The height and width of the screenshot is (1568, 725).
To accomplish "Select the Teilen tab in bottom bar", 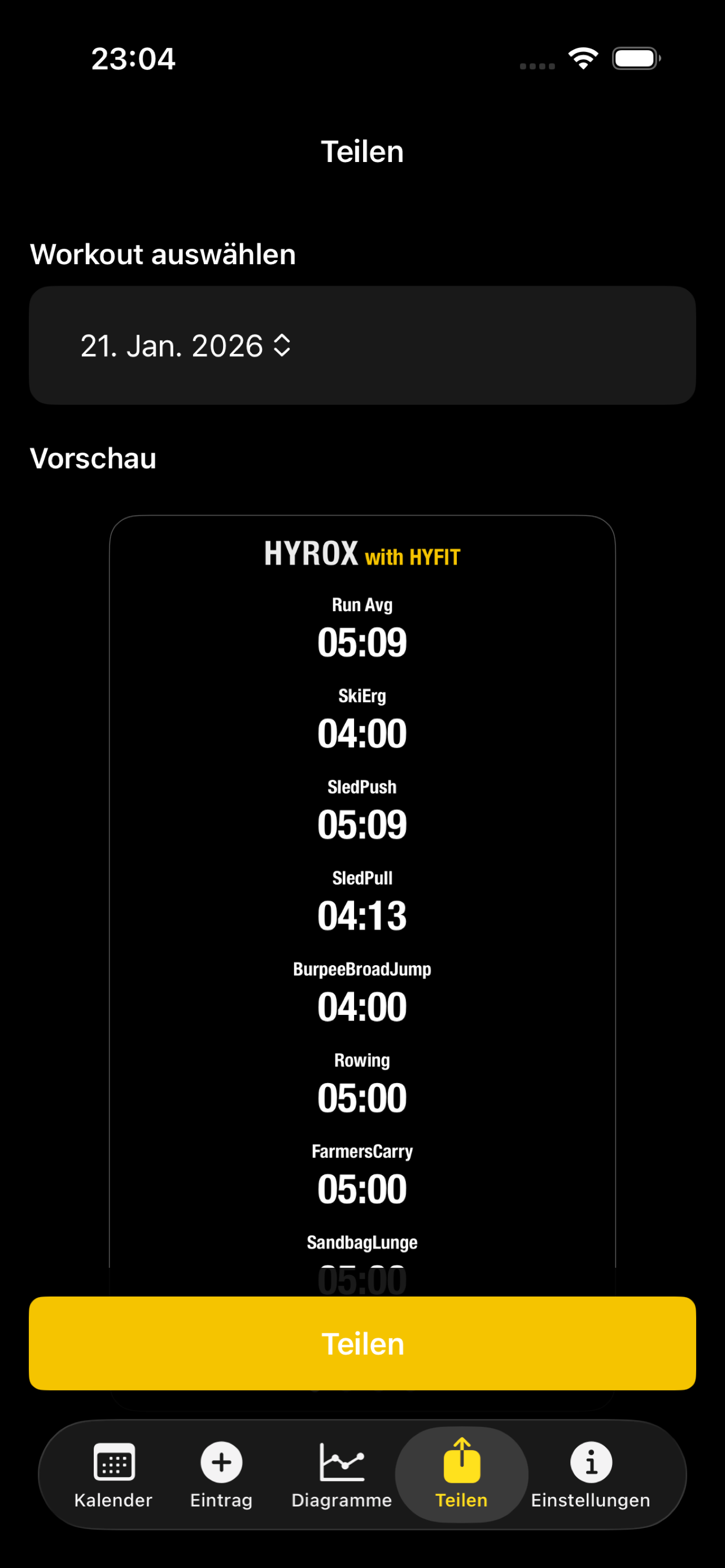I will coord(461,1474).
